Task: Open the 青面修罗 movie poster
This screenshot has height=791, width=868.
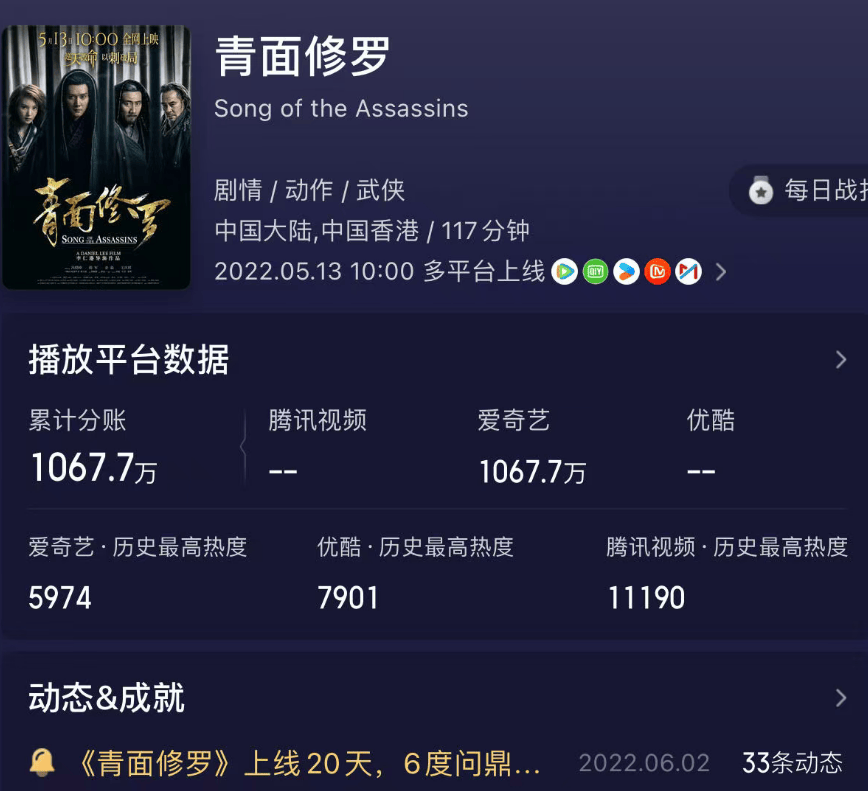Action: coord(97,157)
